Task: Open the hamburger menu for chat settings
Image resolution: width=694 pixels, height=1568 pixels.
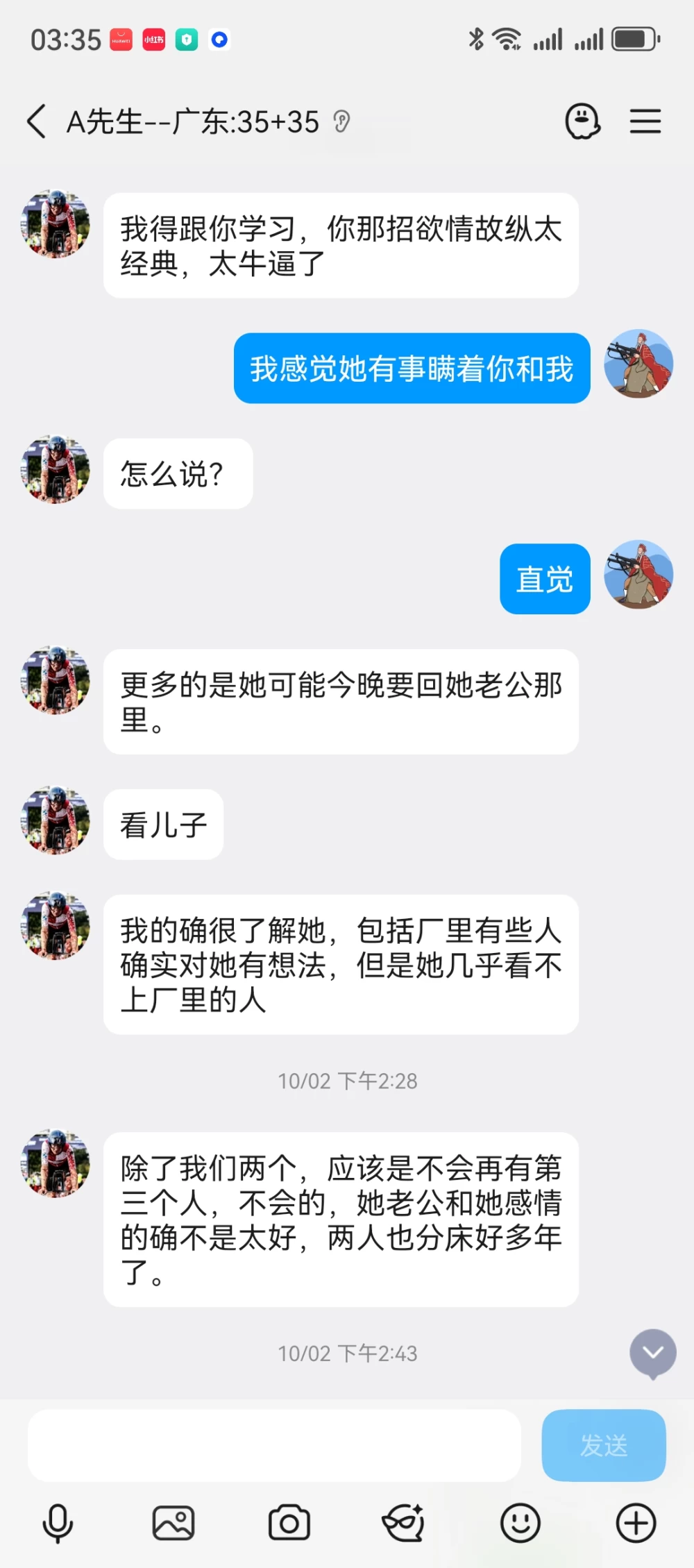Action: click(645, 121)
